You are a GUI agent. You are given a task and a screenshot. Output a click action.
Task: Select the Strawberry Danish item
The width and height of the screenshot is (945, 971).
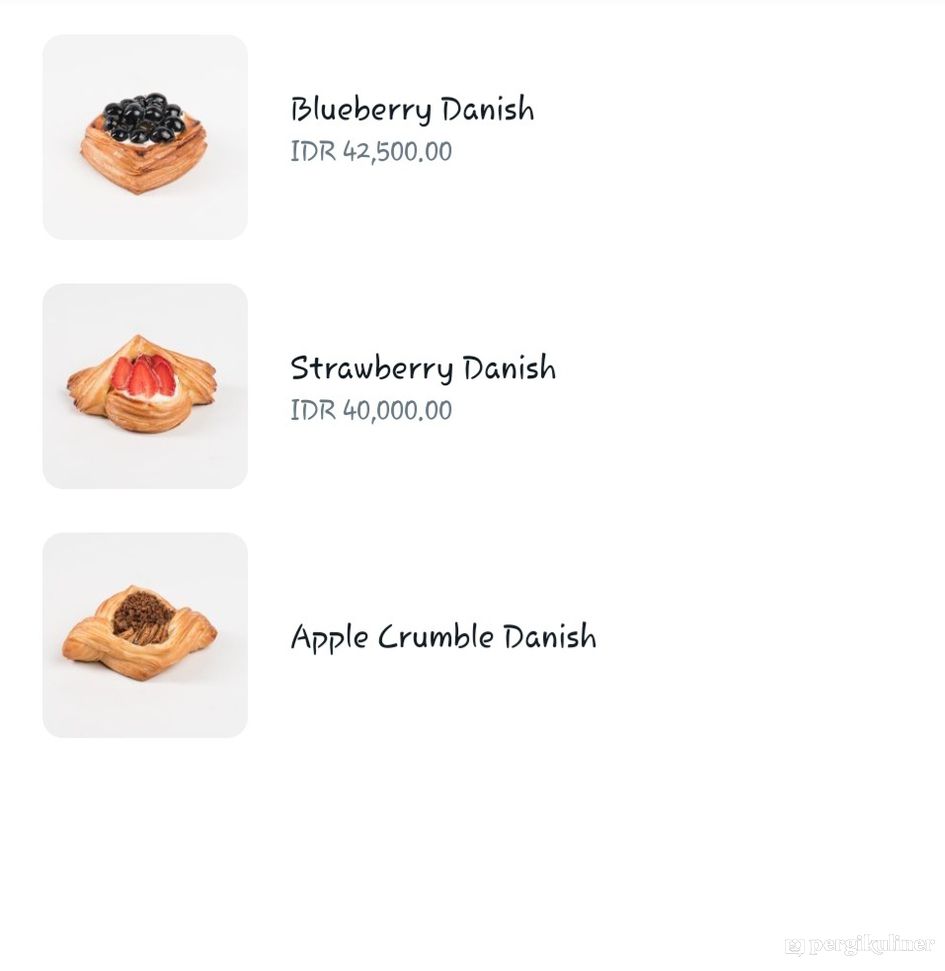422,368
